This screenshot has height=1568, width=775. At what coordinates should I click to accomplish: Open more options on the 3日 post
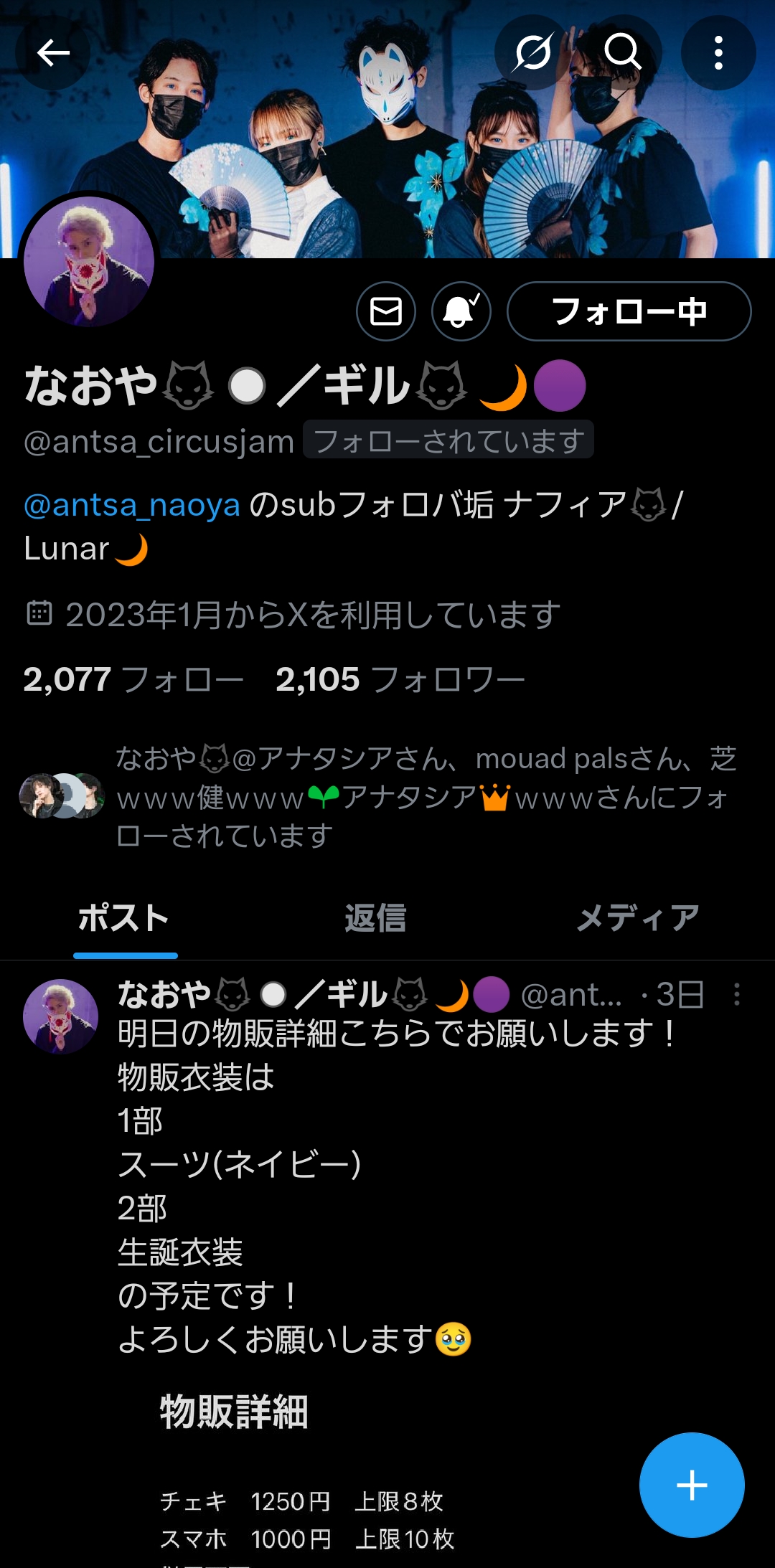[x=736, y=995]
